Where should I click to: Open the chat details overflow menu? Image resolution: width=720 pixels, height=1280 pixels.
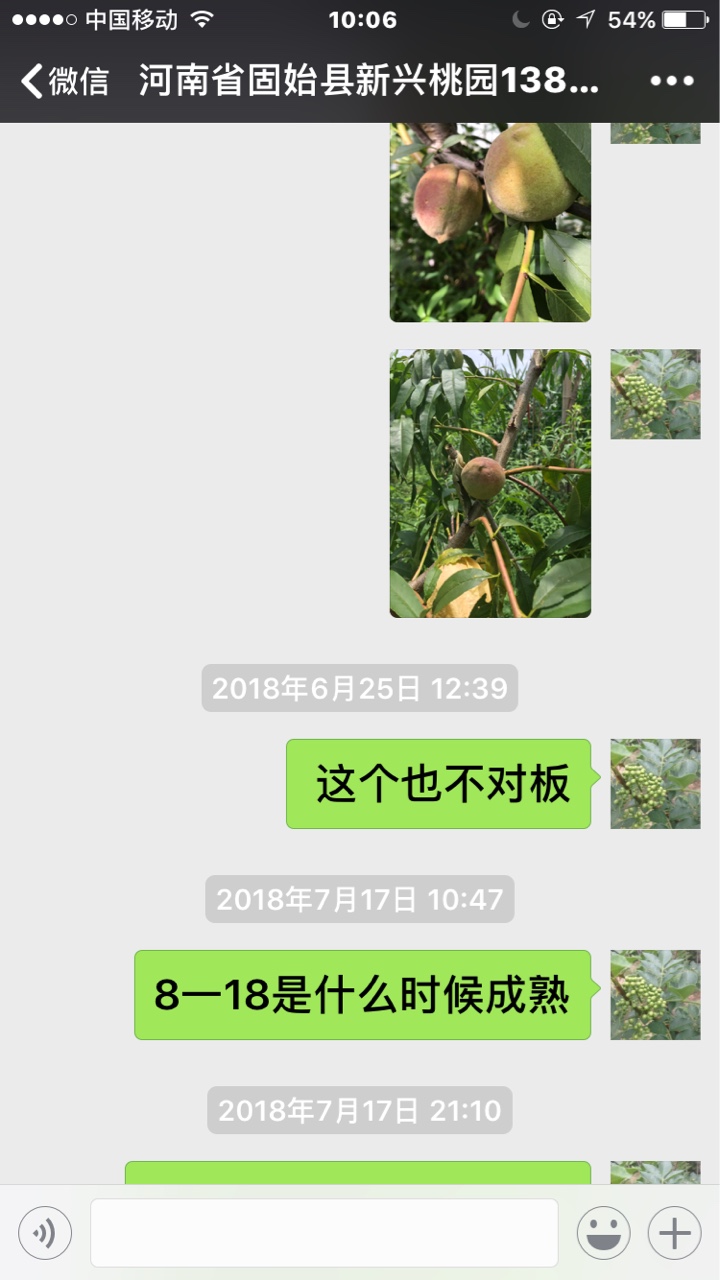[672, 82]
